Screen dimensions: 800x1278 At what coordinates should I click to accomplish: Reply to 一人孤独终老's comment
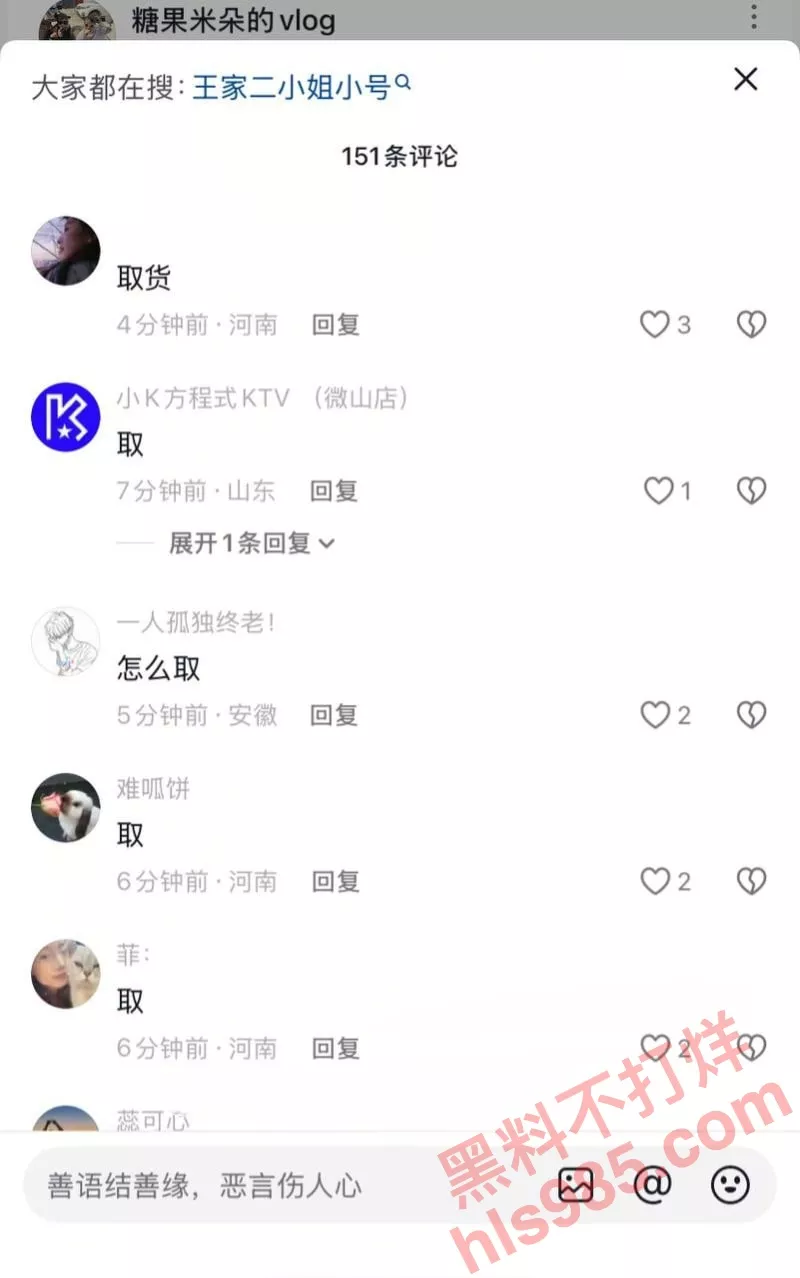click(x=334, y=715)
